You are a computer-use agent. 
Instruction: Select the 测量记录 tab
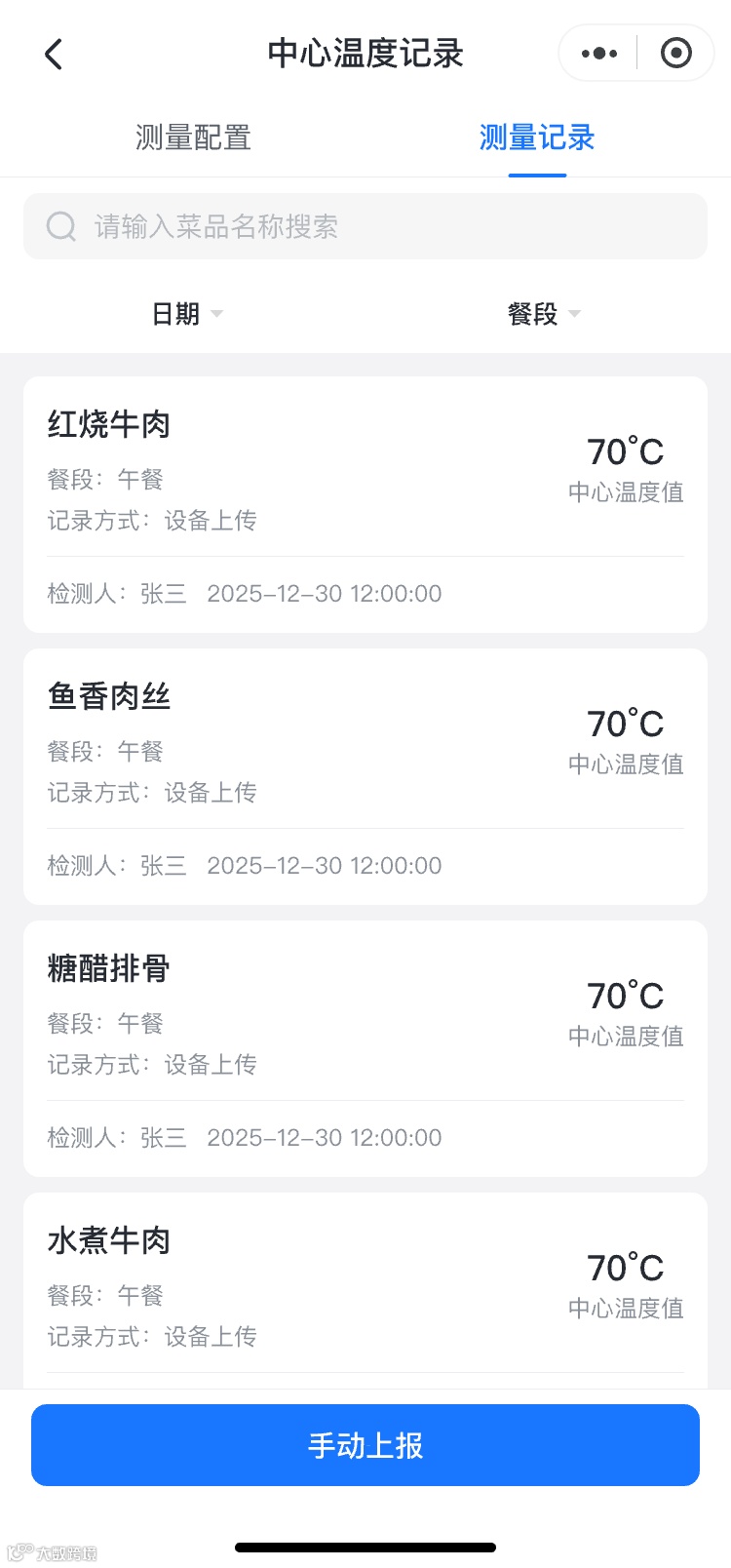[x=537, y=138]
